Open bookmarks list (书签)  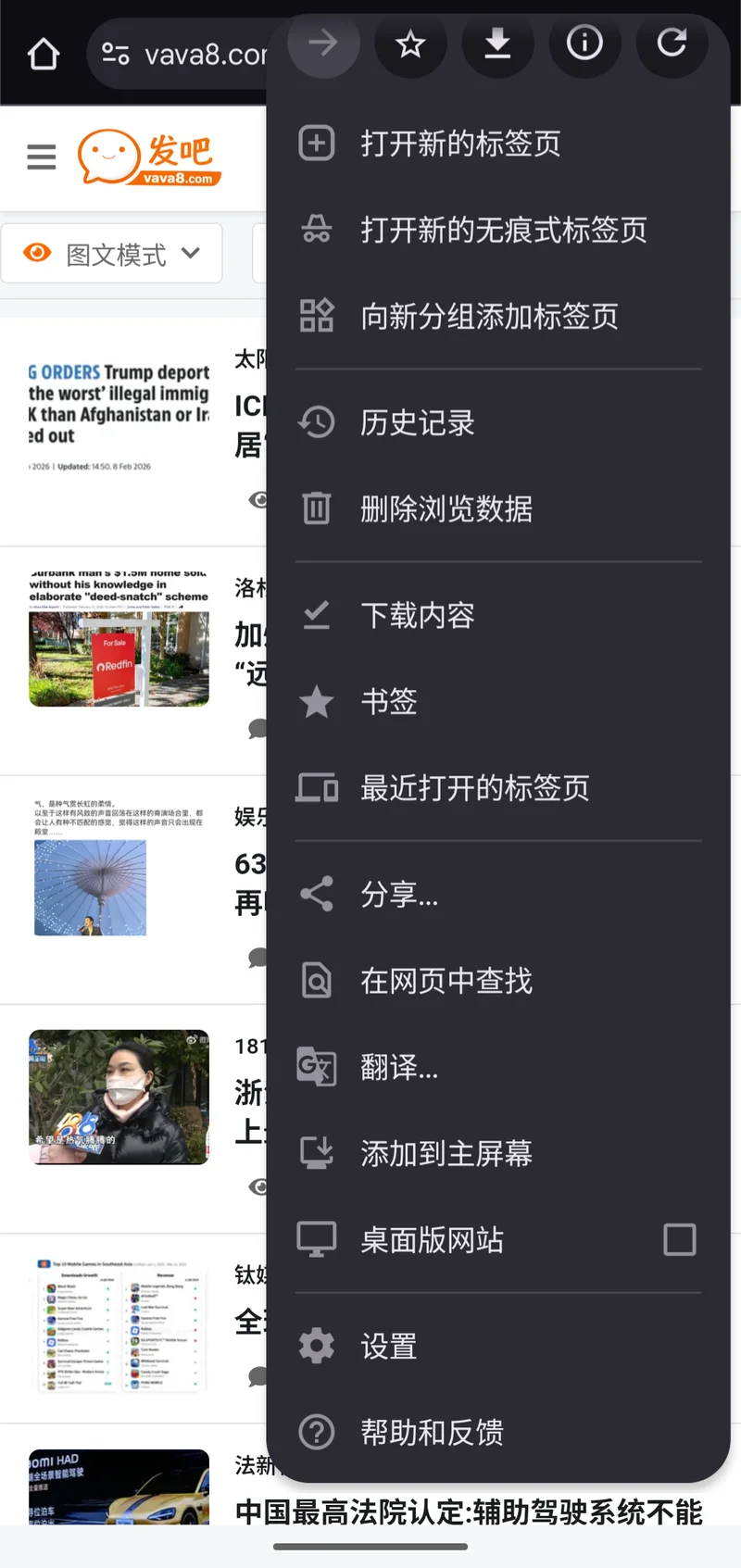[x=389, y=702]
